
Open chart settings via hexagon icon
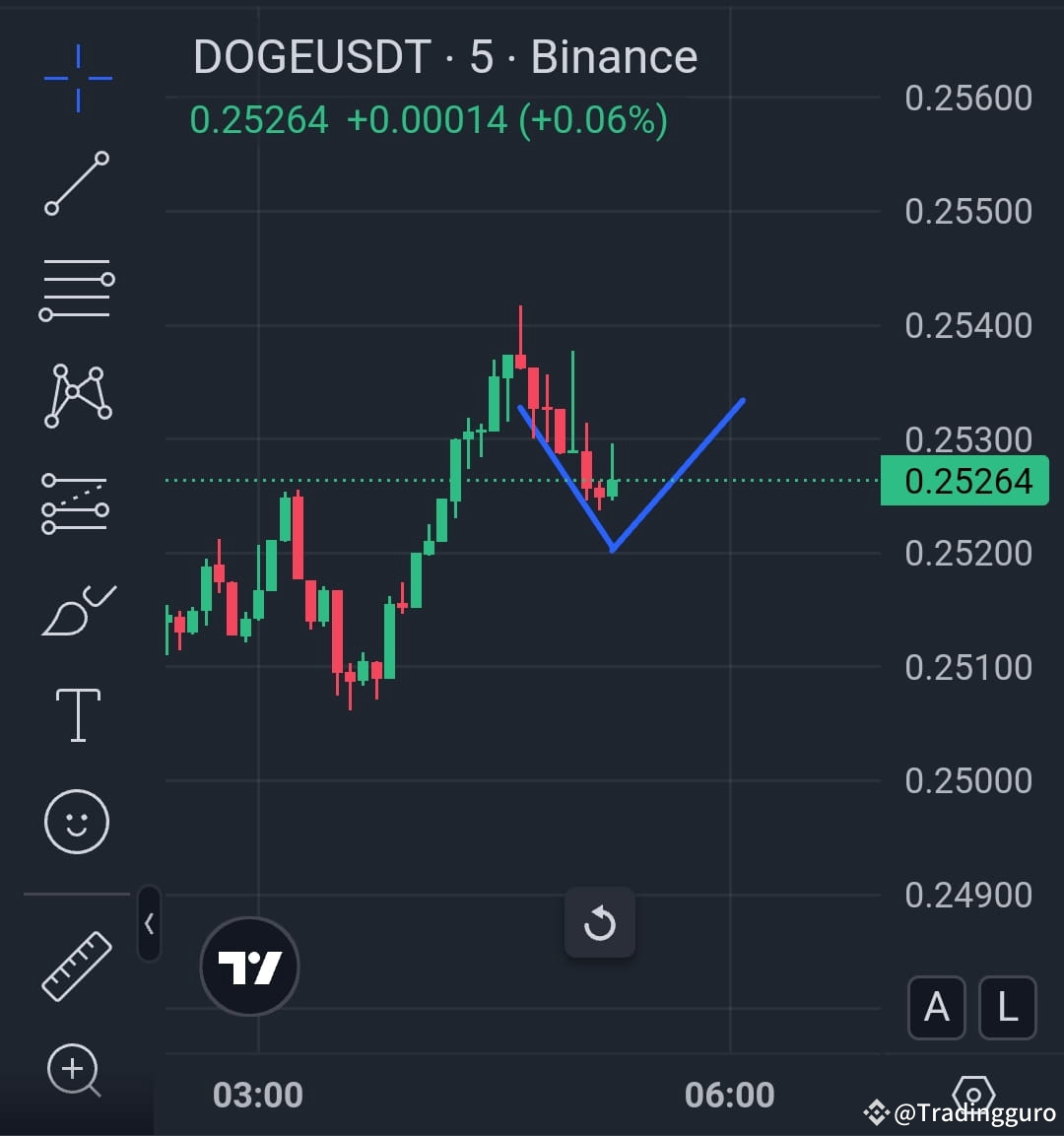pos(974,1094)
